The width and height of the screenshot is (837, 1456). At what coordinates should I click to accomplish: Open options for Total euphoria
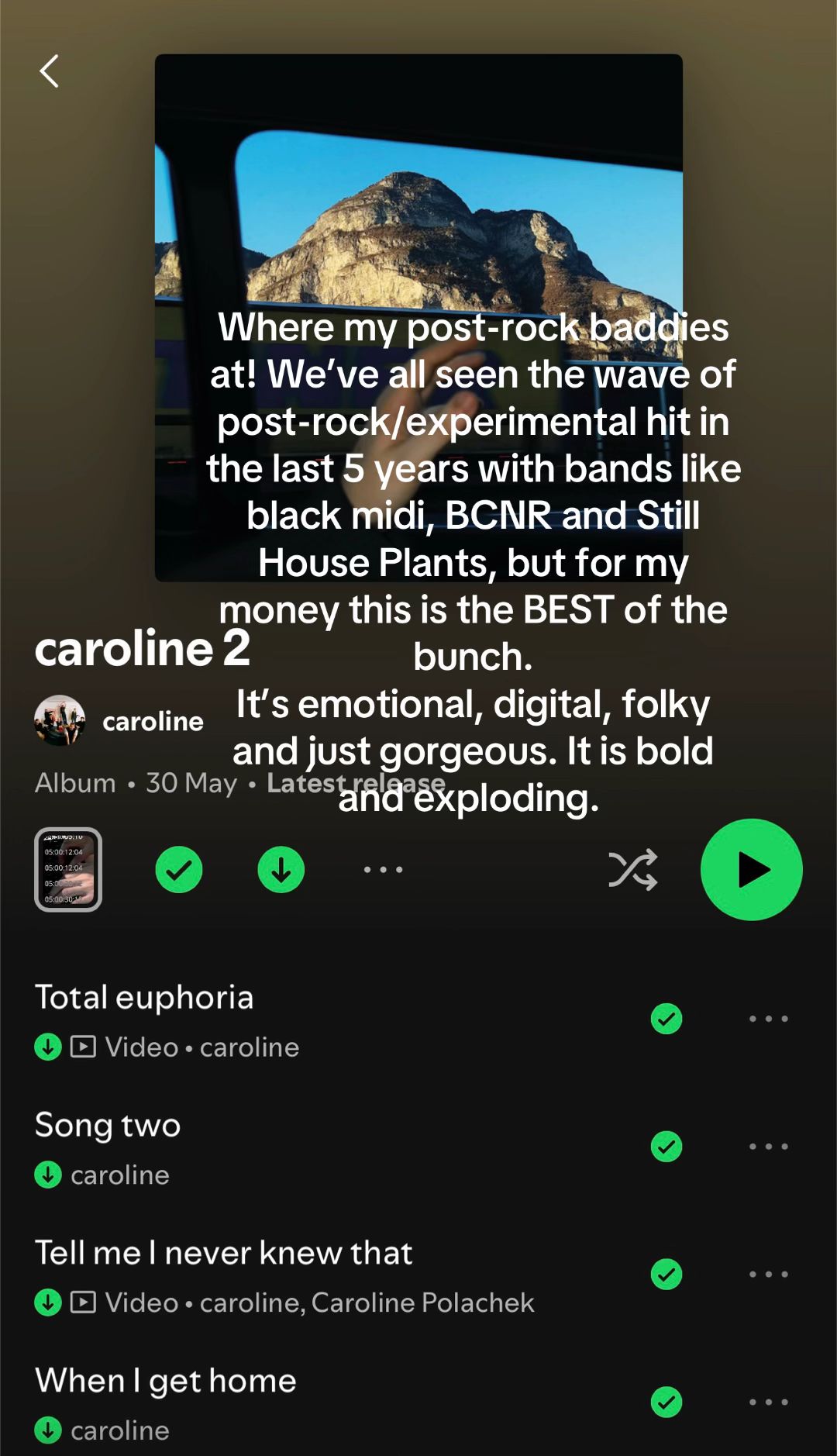click(x=768, y=1019)
